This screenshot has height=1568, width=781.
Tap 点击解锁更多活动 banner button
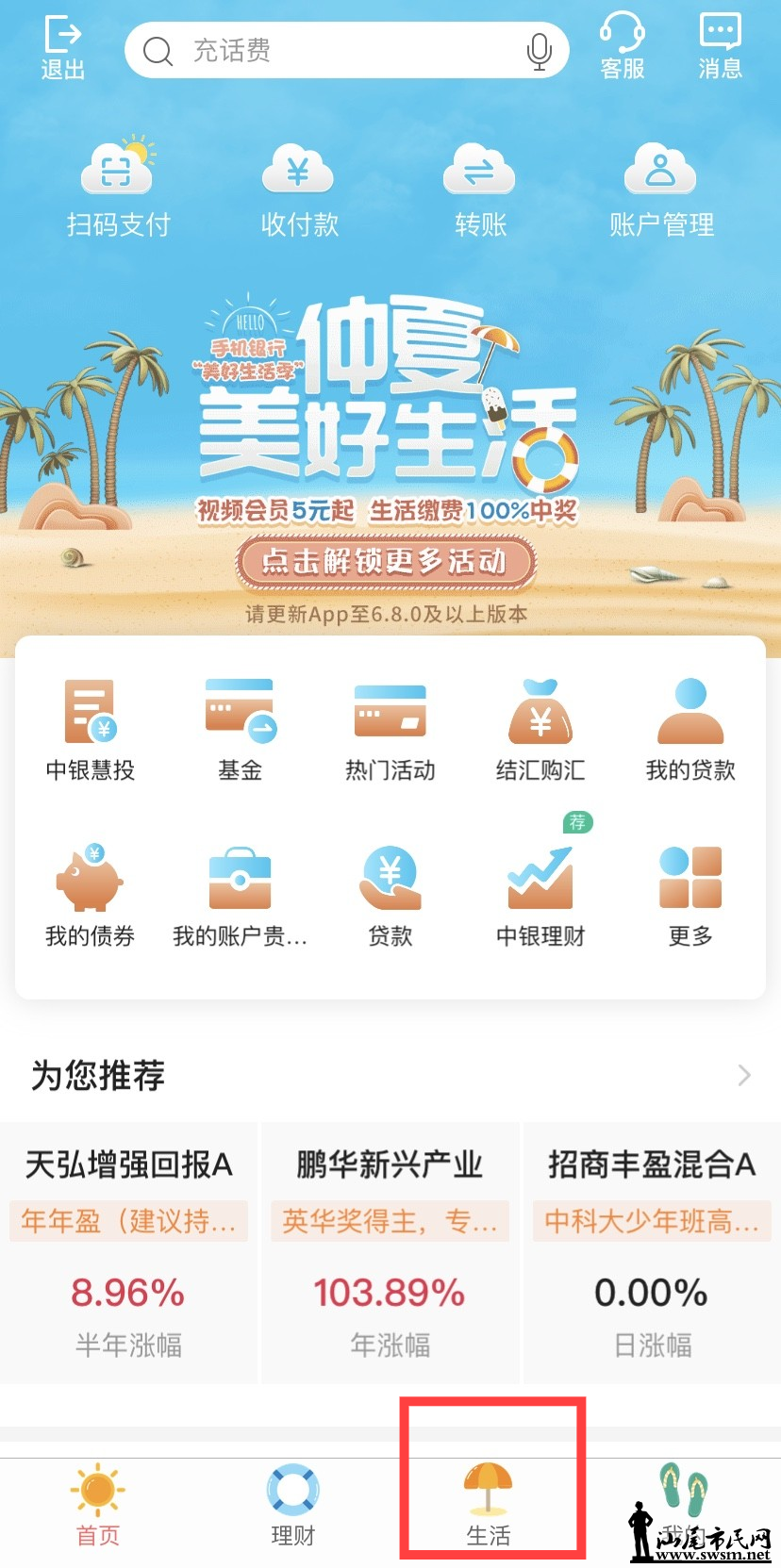[386, 562]
